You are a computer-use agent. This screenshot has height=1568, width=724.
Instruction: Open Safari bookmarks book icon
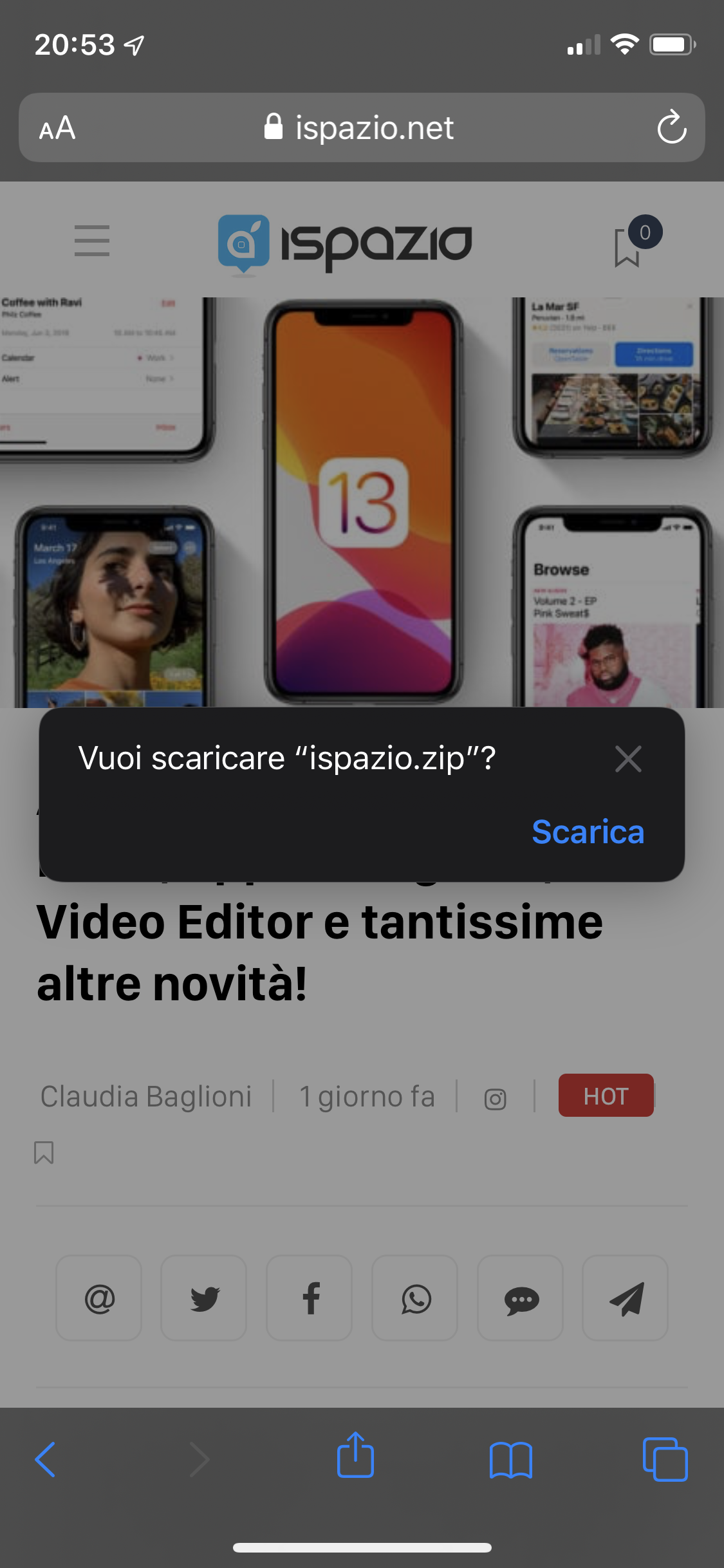tap(510, 1460)
